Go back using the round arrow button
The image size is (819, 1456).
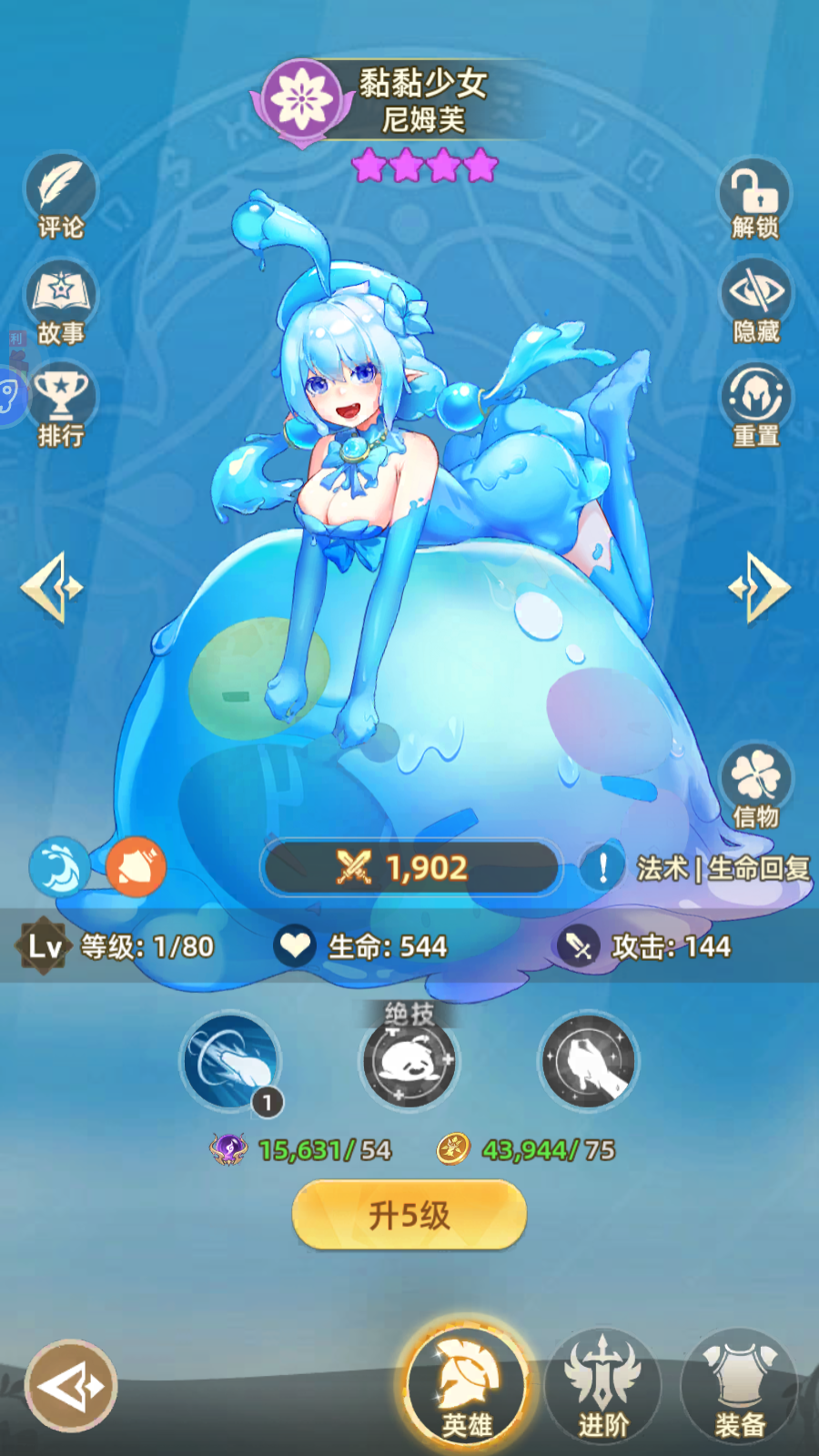pos(71,1386)
